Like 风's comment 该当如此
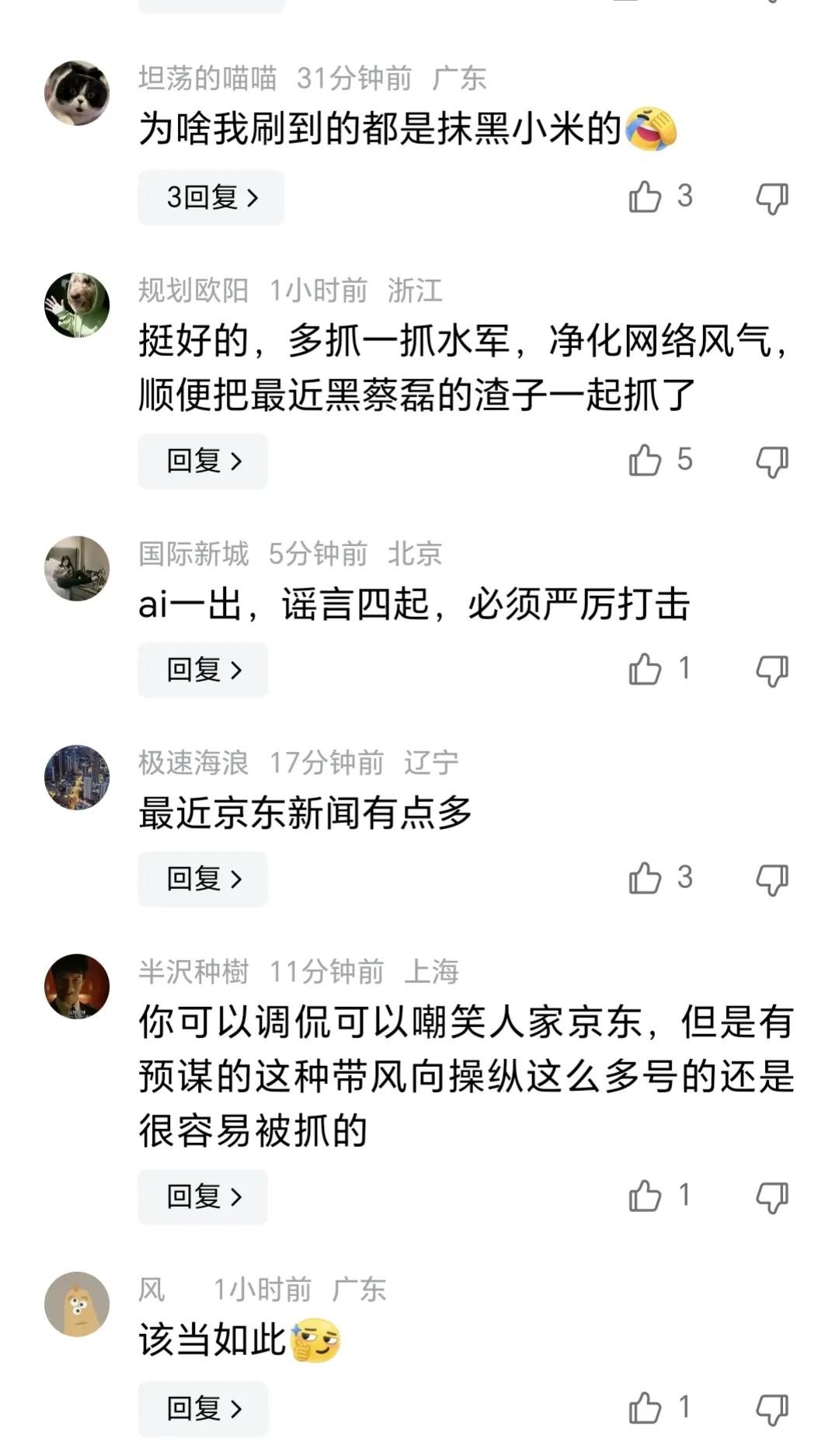839x1456 pixels. click(x=645, y=1408)
